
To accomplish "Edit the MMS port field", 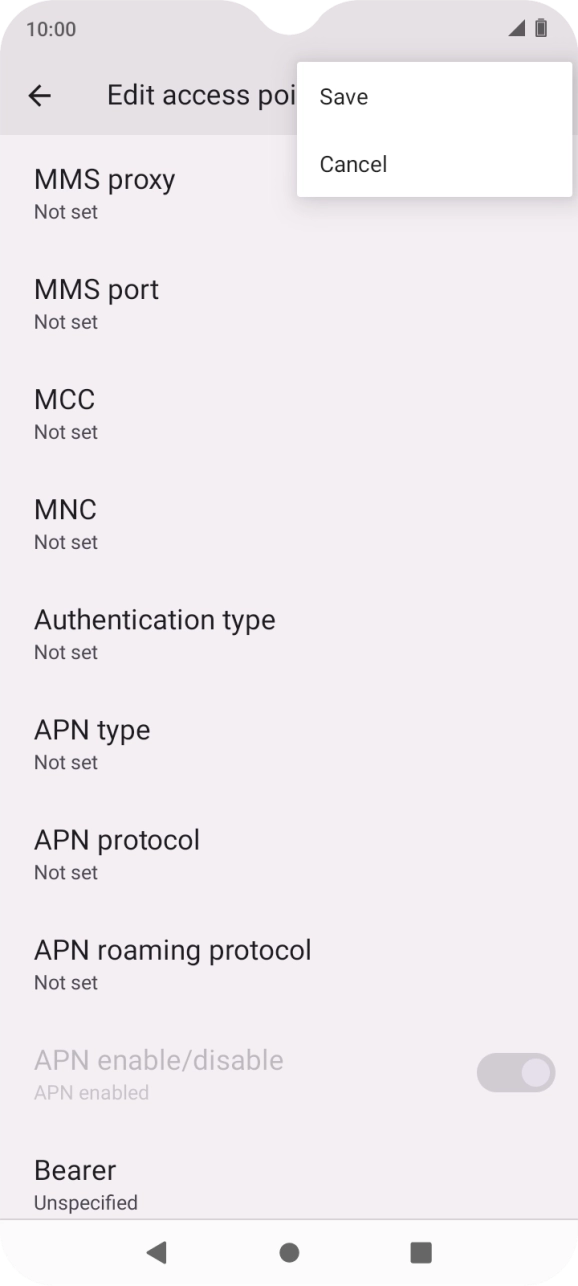I will (289, 304).
